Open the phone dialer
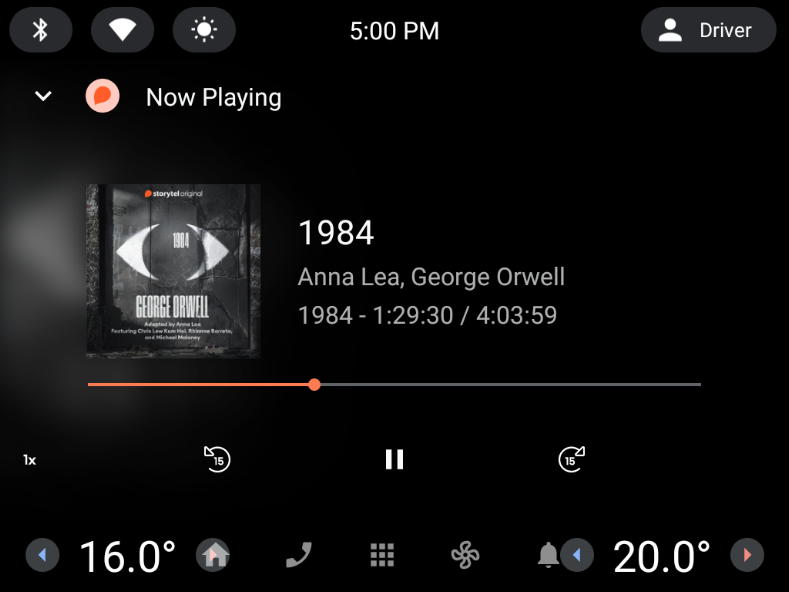789x592 pixels. coord(297,554)
